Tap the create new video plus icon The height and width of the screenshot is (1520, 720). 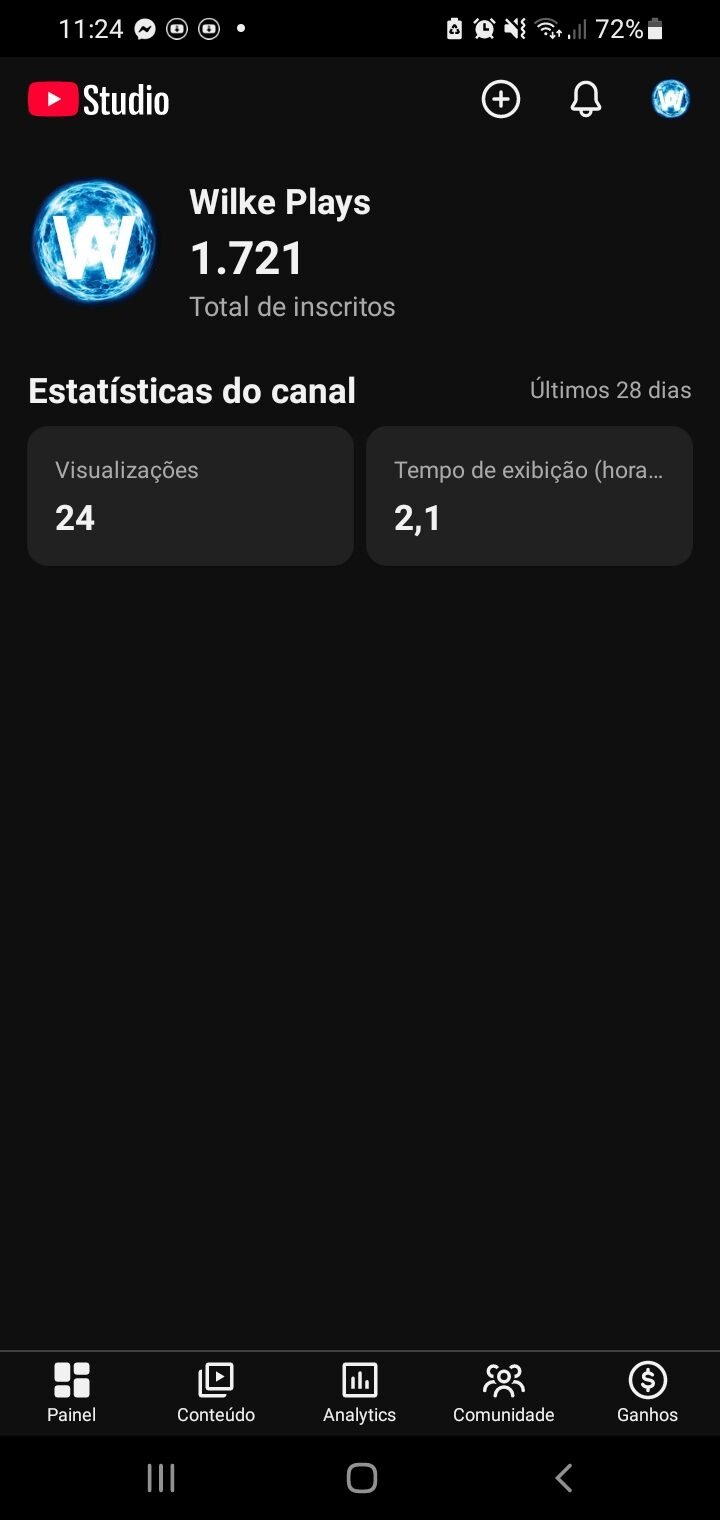(500, 99)
